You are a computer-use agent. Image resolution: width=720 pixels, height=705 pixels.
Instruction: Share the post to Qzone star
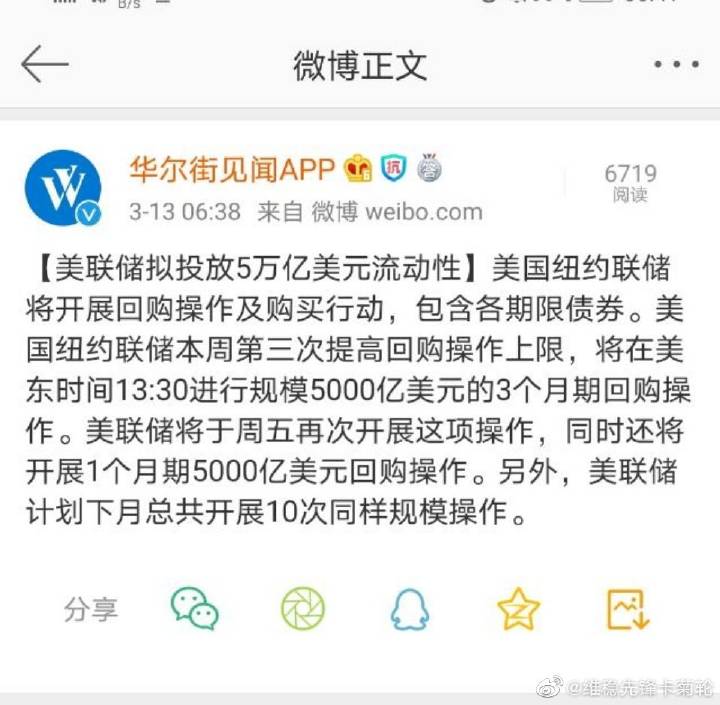(x=518, y=607)
